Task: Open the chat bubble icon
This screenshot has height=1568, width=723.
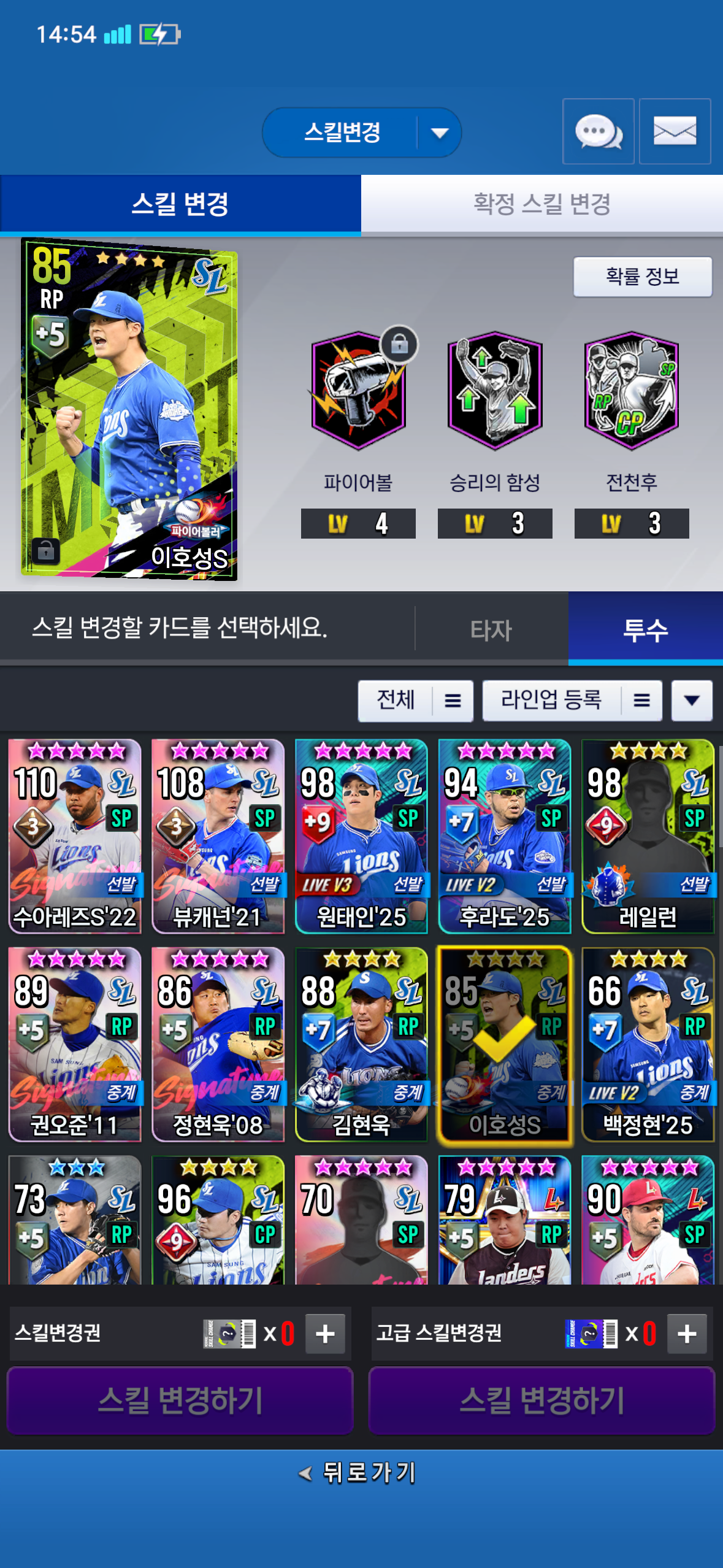Action: (x=598, y=131)
